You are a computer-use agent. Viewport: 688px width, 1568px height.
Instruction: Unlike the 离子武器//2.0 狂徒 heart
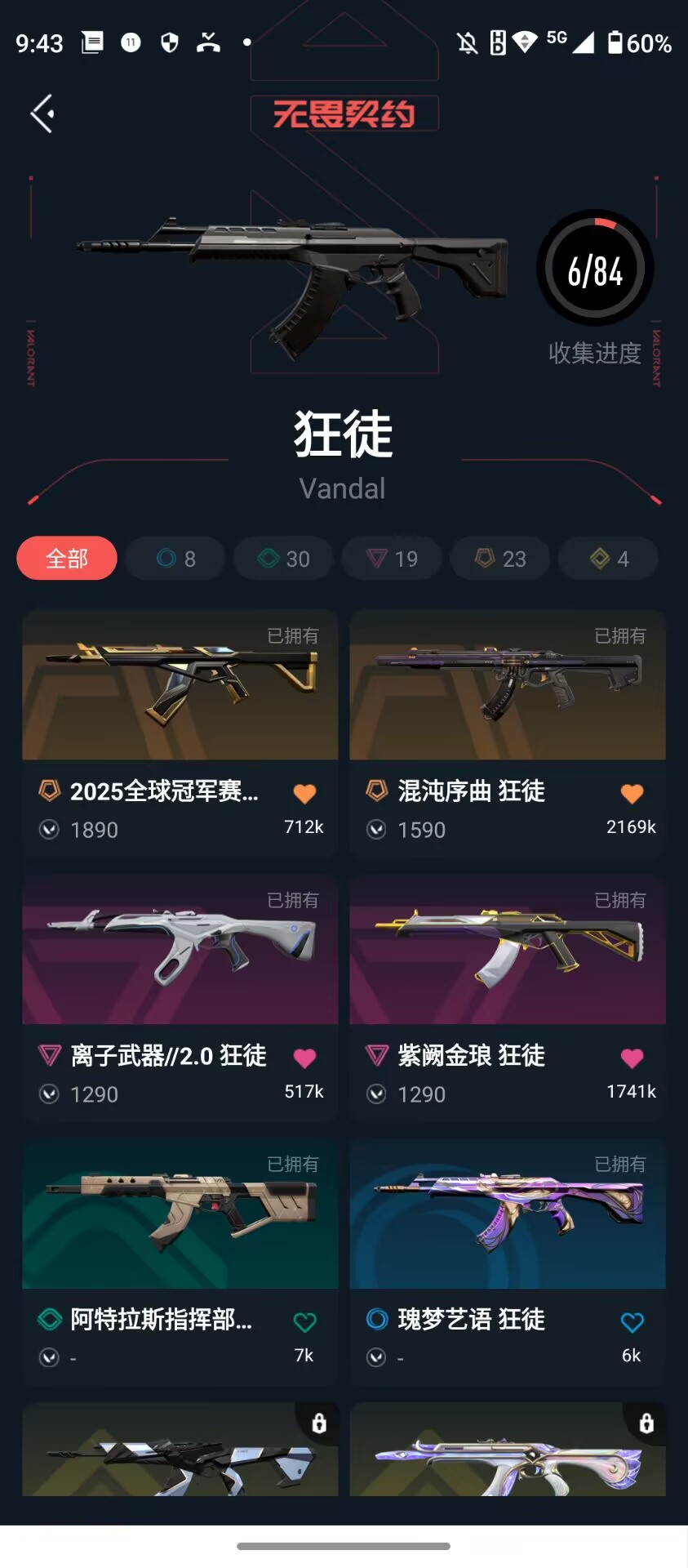coord(304,1058)
